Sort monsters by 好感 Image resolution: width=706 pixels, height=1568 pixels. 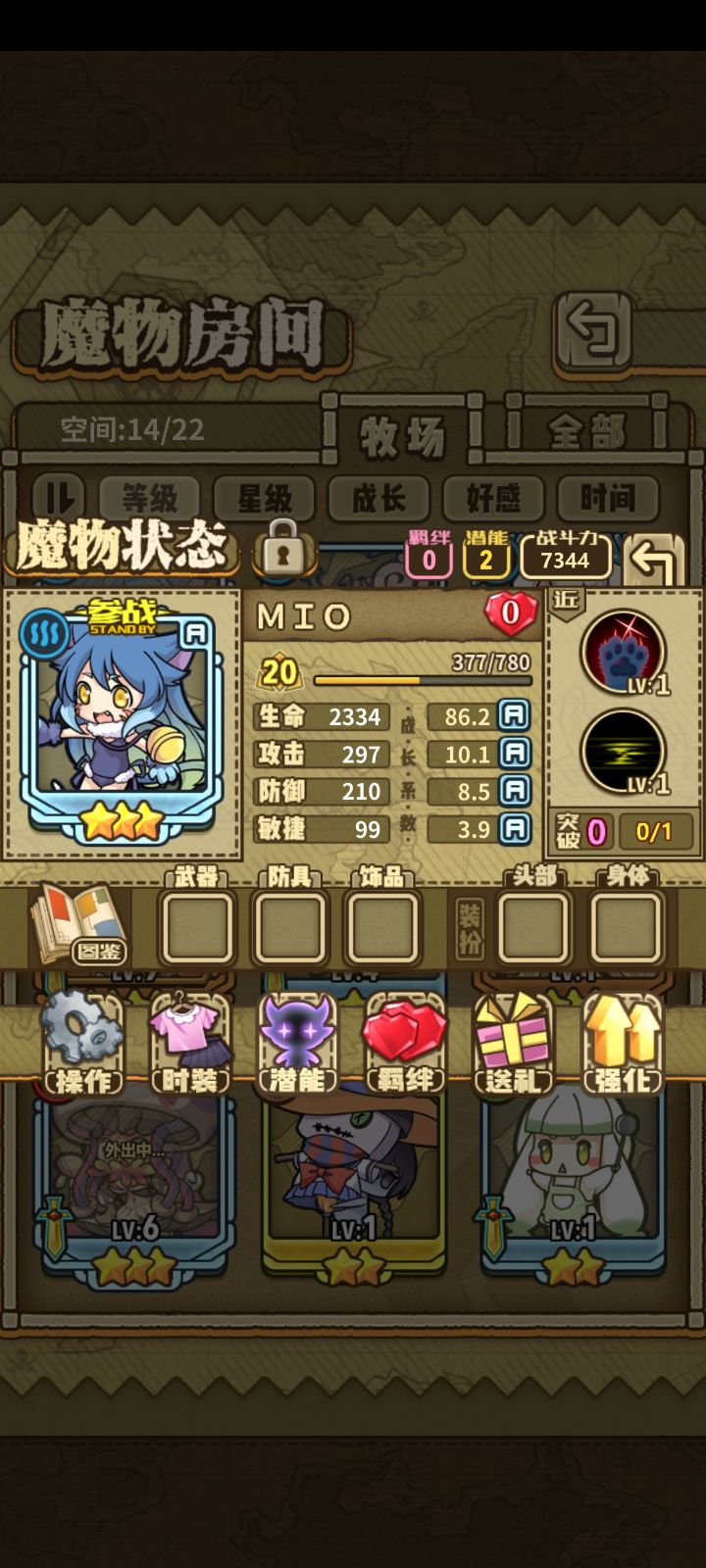click(494, 498)
